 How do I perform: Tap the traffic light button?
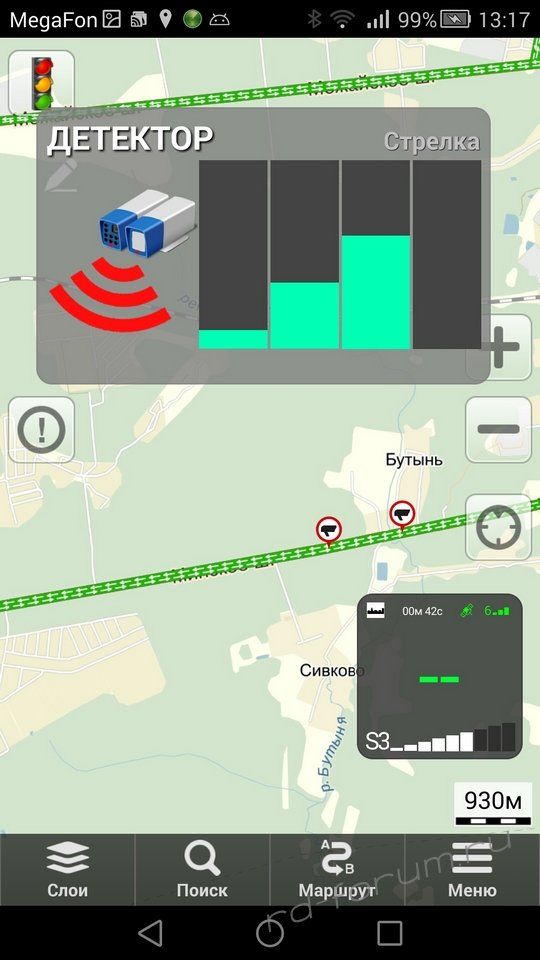tap(41, 83)
